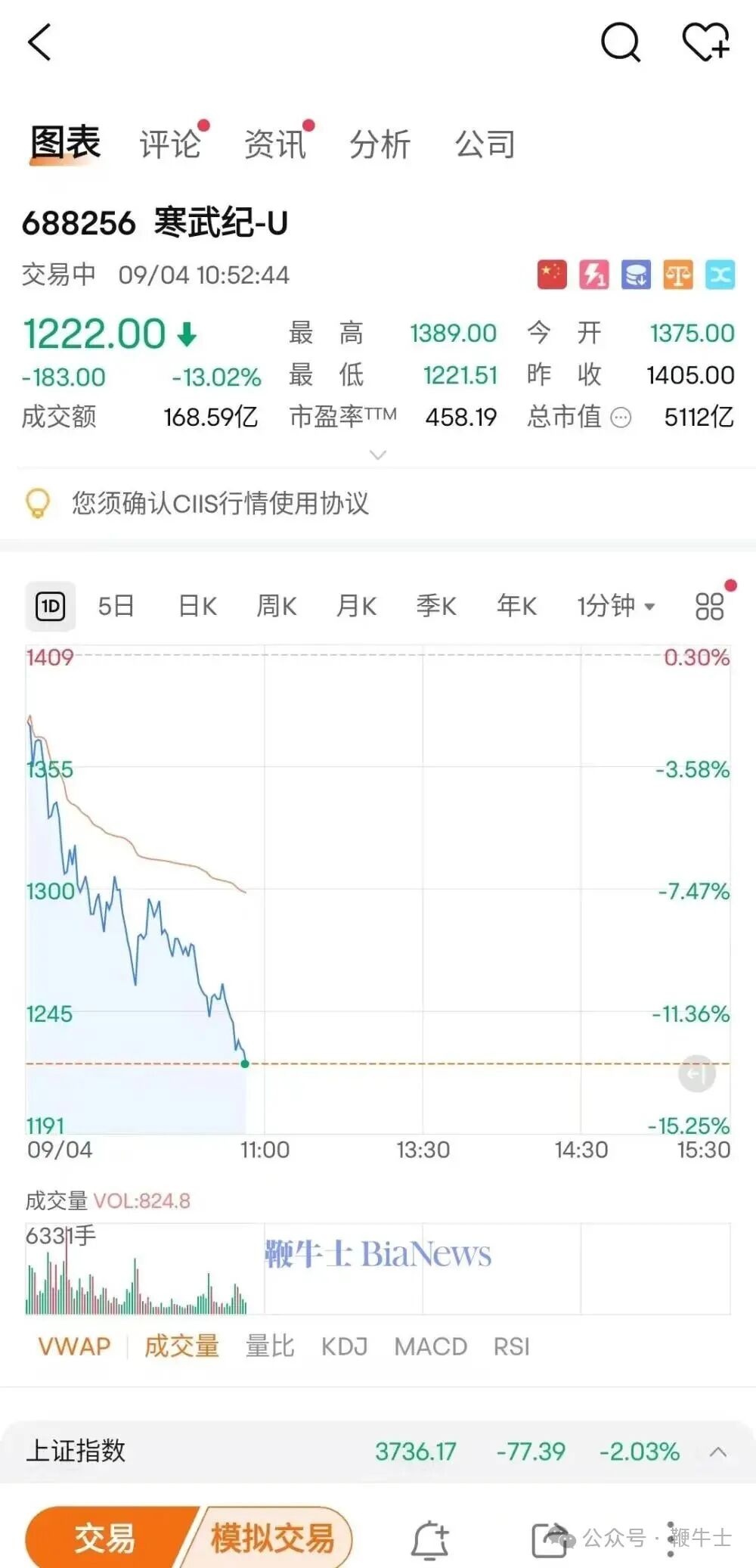Open the CIIS行情使用协议 notice
Image resolution: width=756 pixels, height=1568 pixels.
pos(219,503)
